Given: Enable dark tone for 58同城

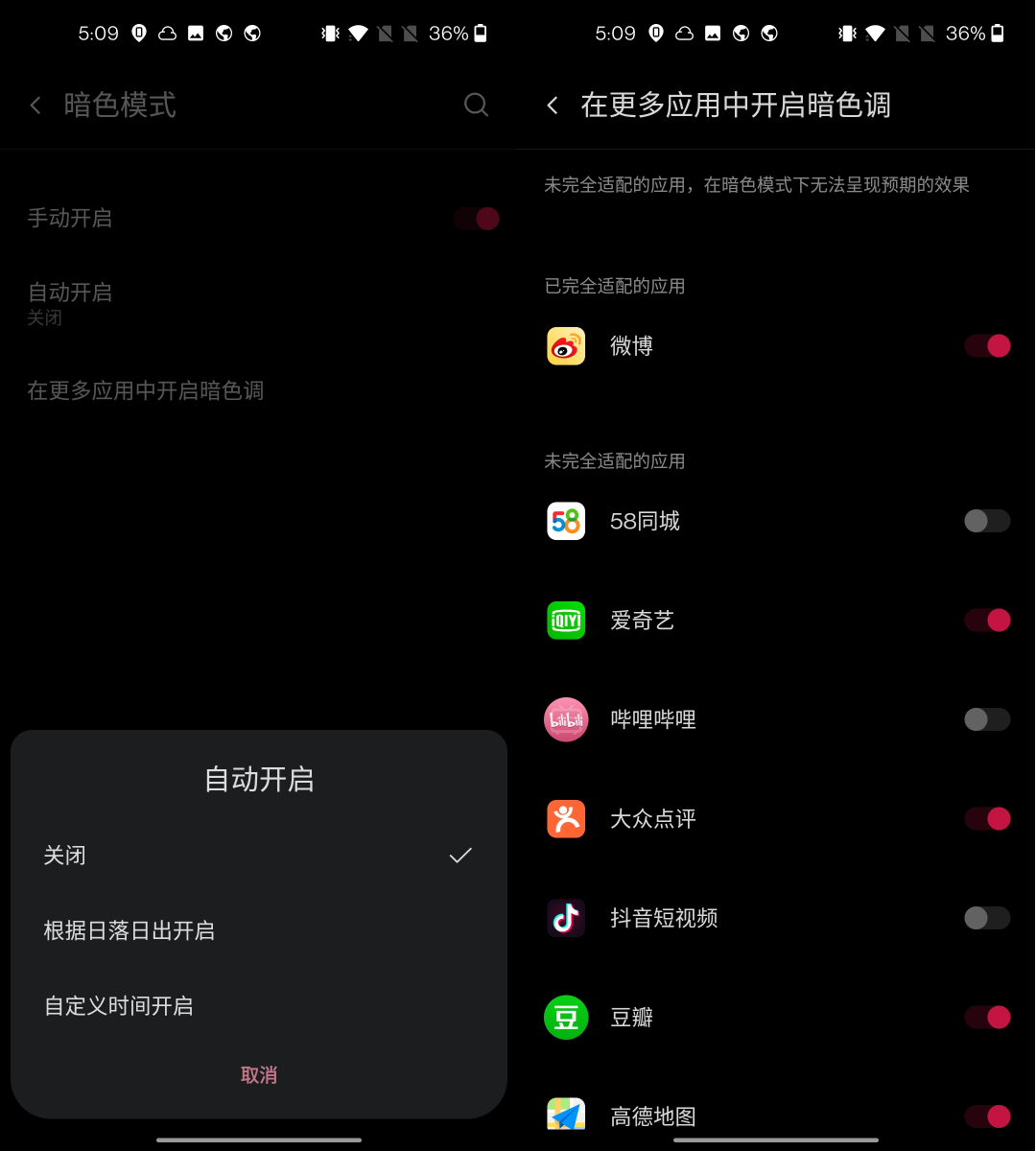Looking at the screenshot, I should [x=987, y=521].
